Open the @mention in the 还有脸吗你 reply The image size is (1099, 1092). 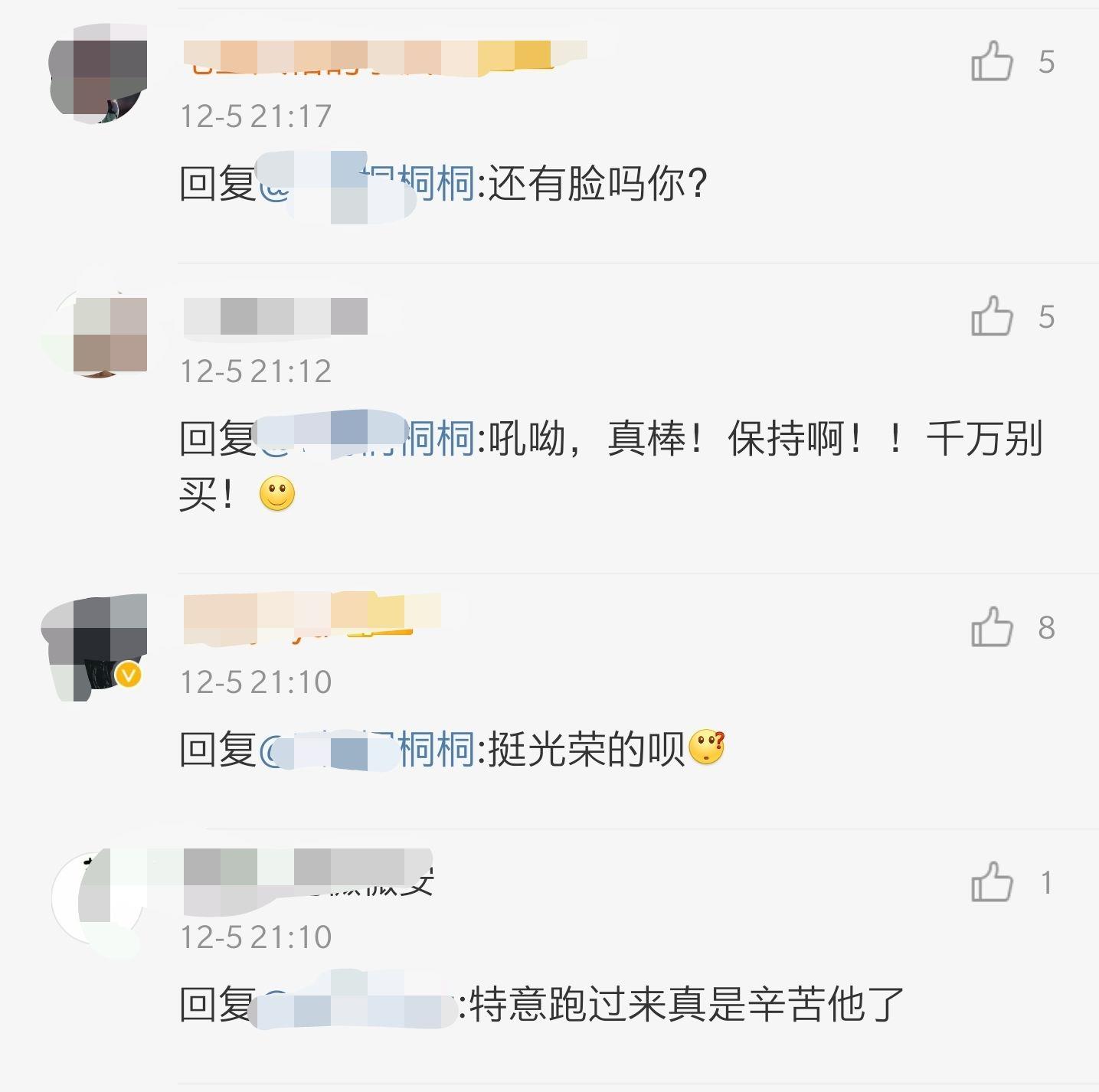coord(366,185)
